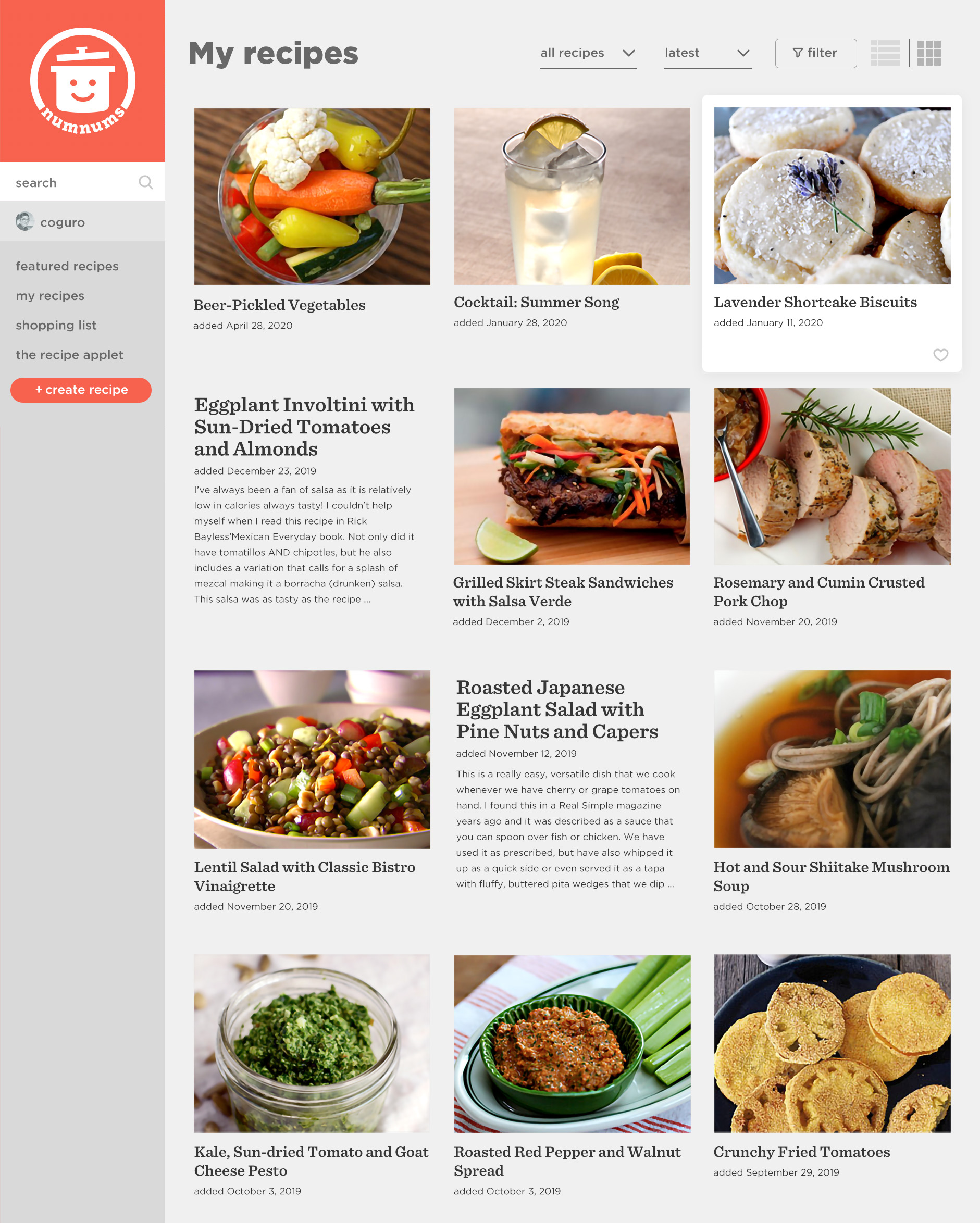This screenshot has height=1223, width=980.
Task: Favorite the Lavender Shortcake Biscuits recipe
Action: pos(940,355)
